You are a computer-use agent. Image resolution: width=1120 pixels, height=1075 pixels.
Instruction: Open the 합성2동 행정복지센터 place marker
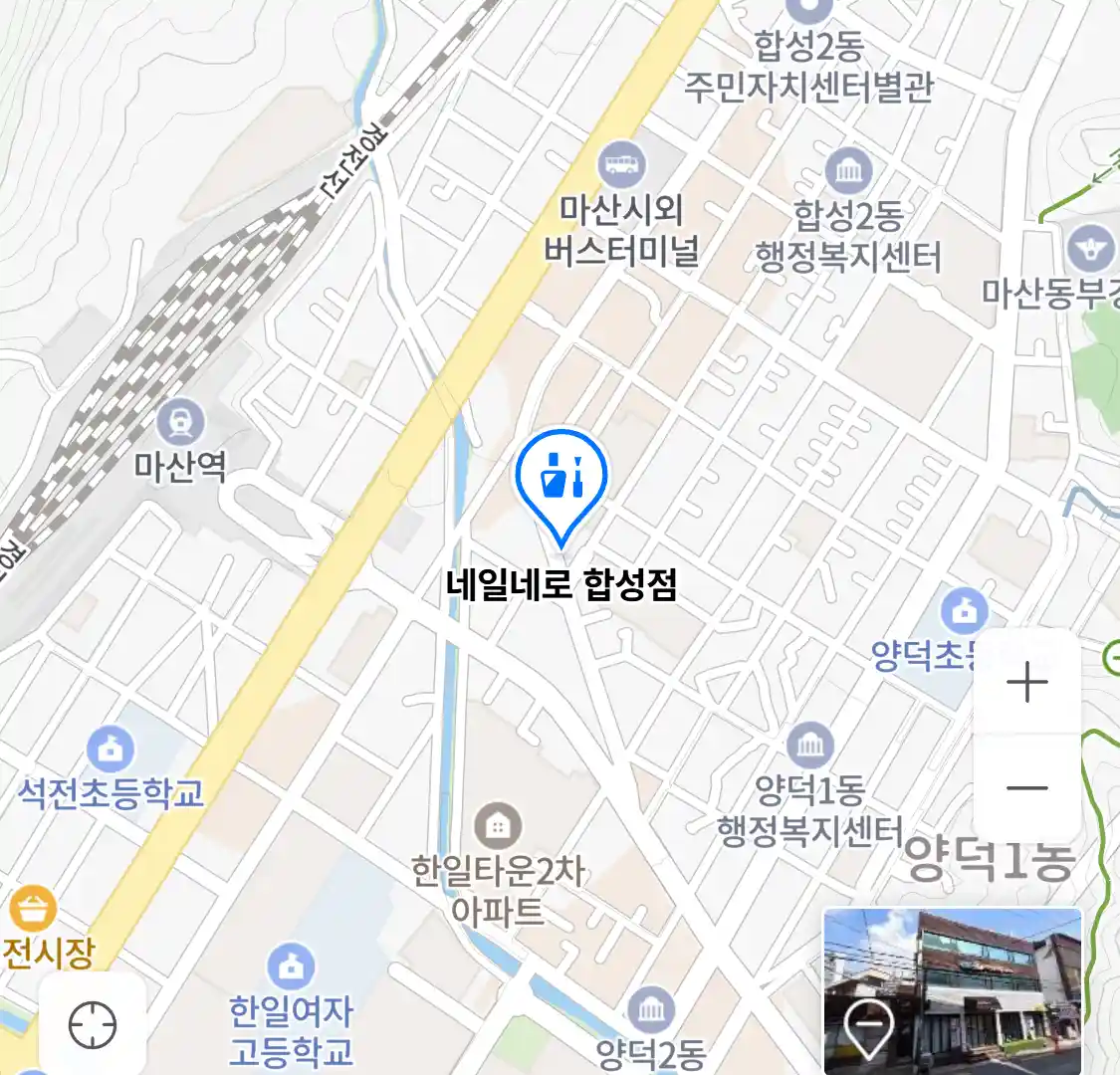(x=848, y=171)
